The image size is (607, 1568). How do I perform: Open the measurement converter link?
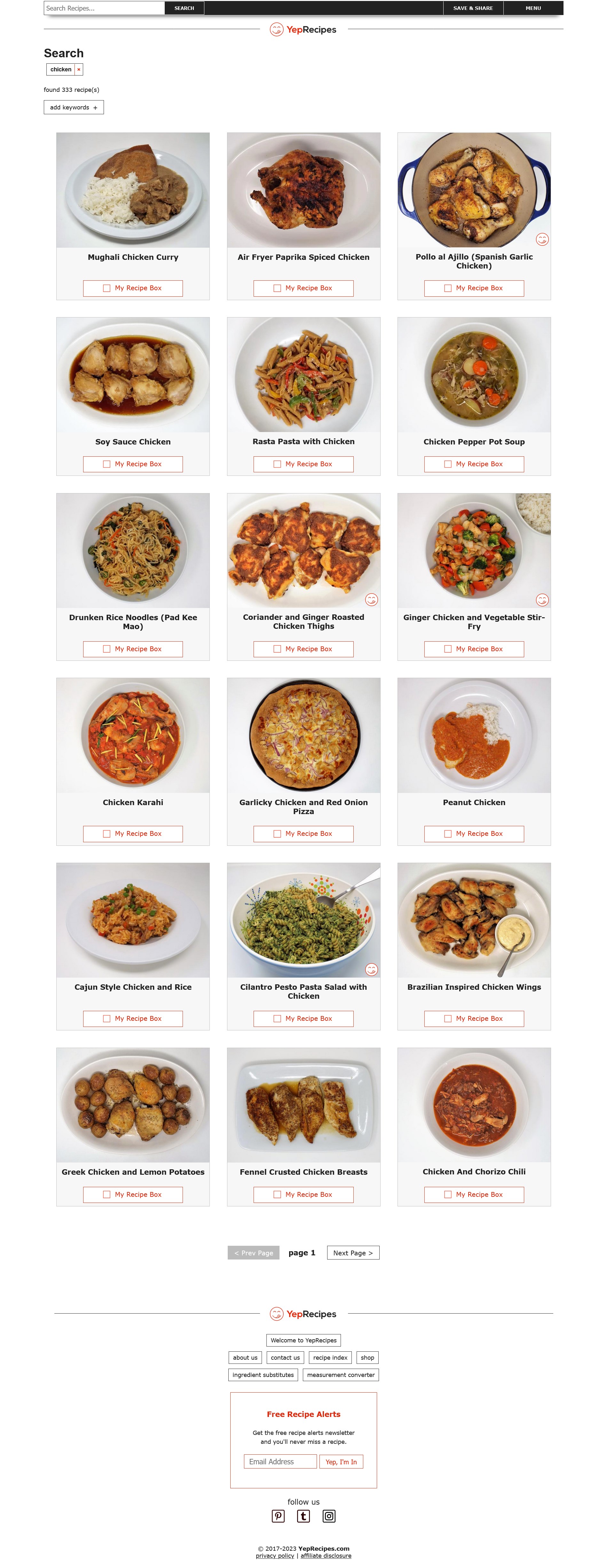[341, 1374]
